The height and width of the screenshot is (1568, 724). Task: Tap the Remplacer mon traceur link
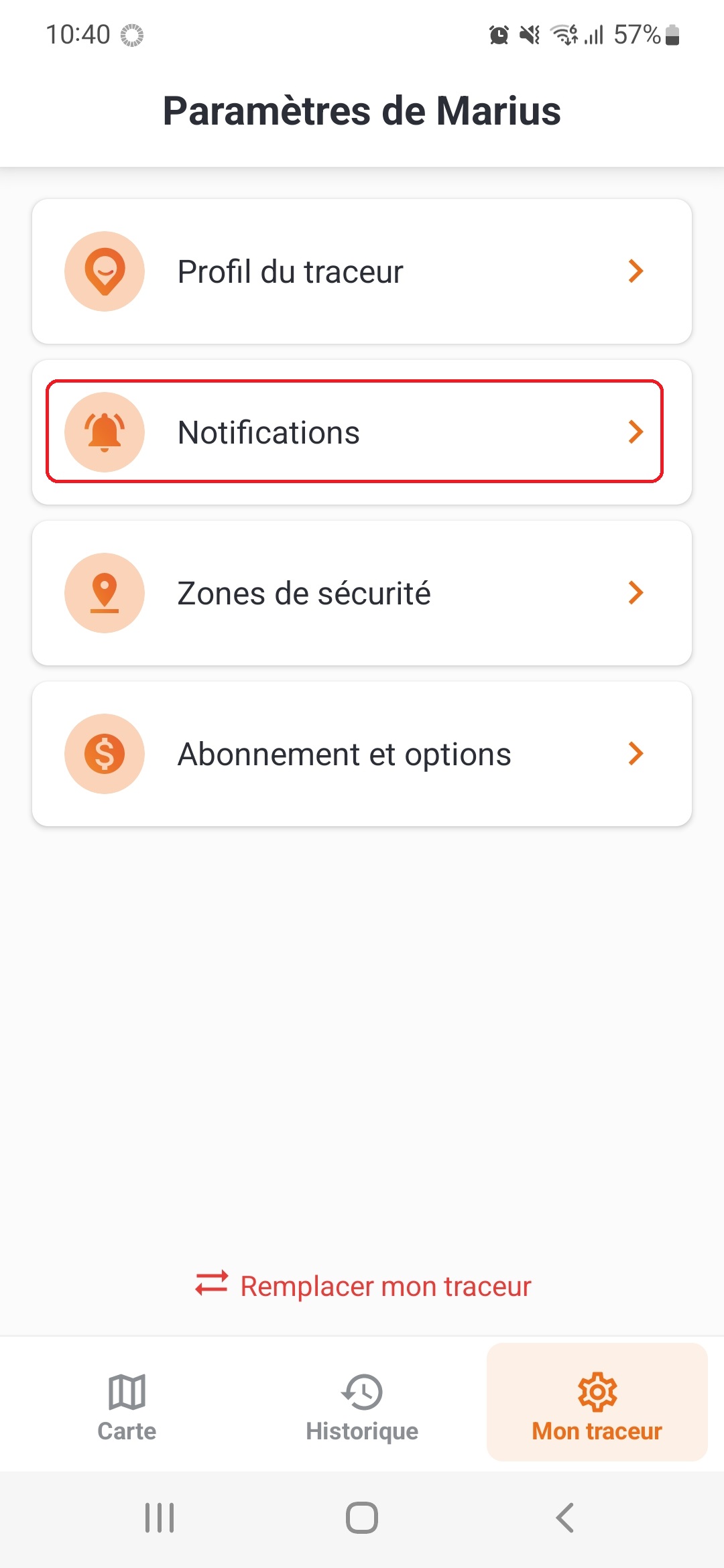[x=385, y=1285]
